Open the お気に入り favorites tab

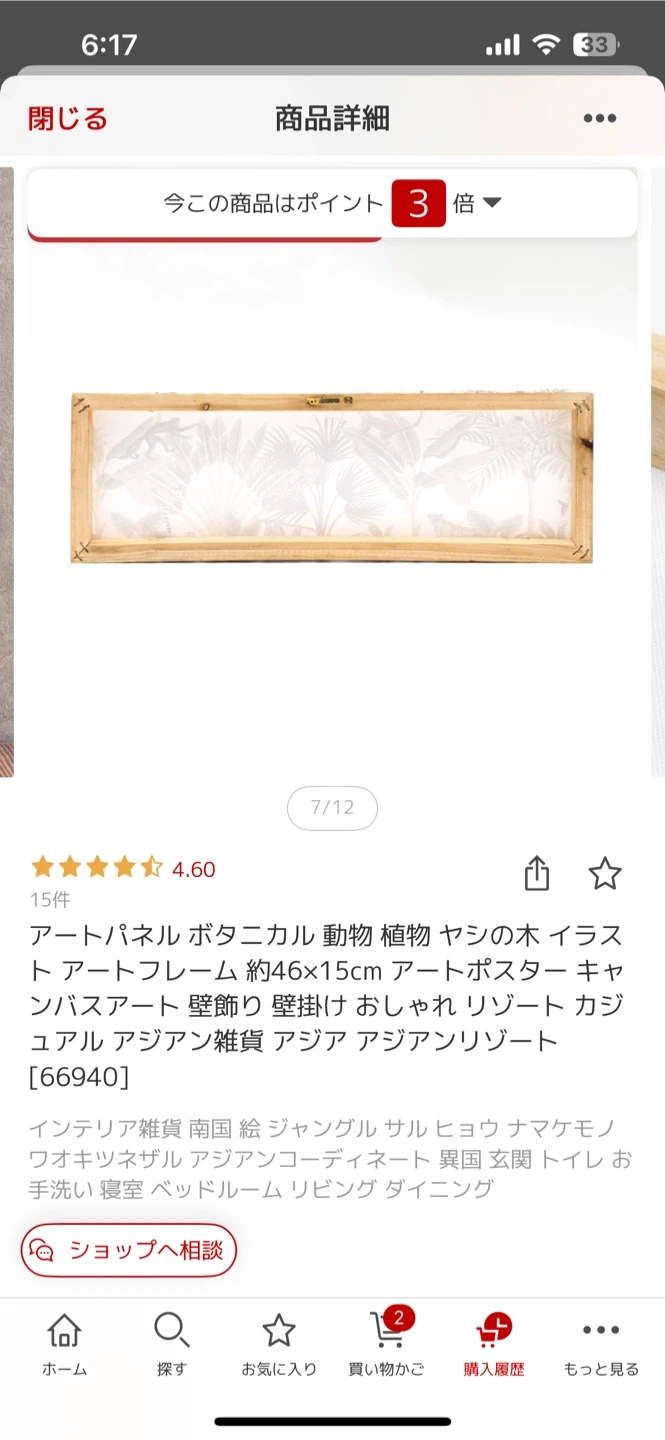(278, 1345)
